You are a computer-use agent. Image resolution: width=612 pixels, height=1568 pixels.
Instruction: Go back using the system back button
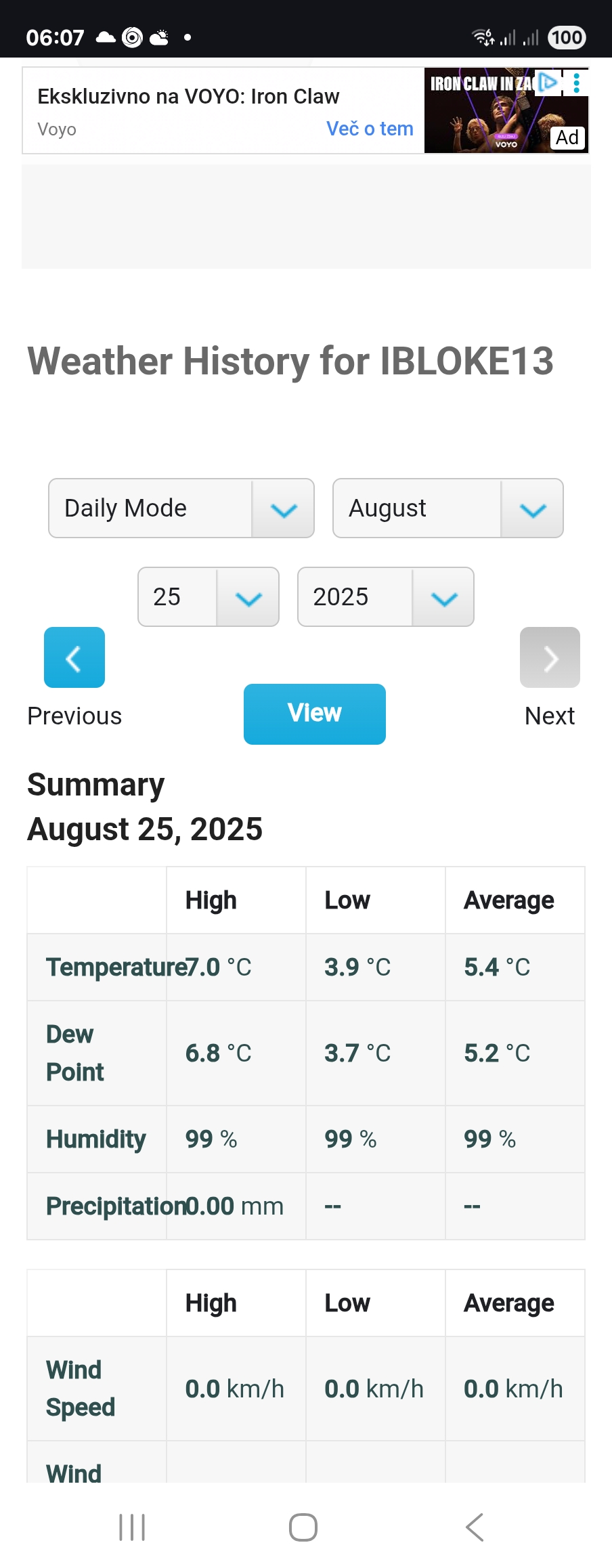[475, 1527]
